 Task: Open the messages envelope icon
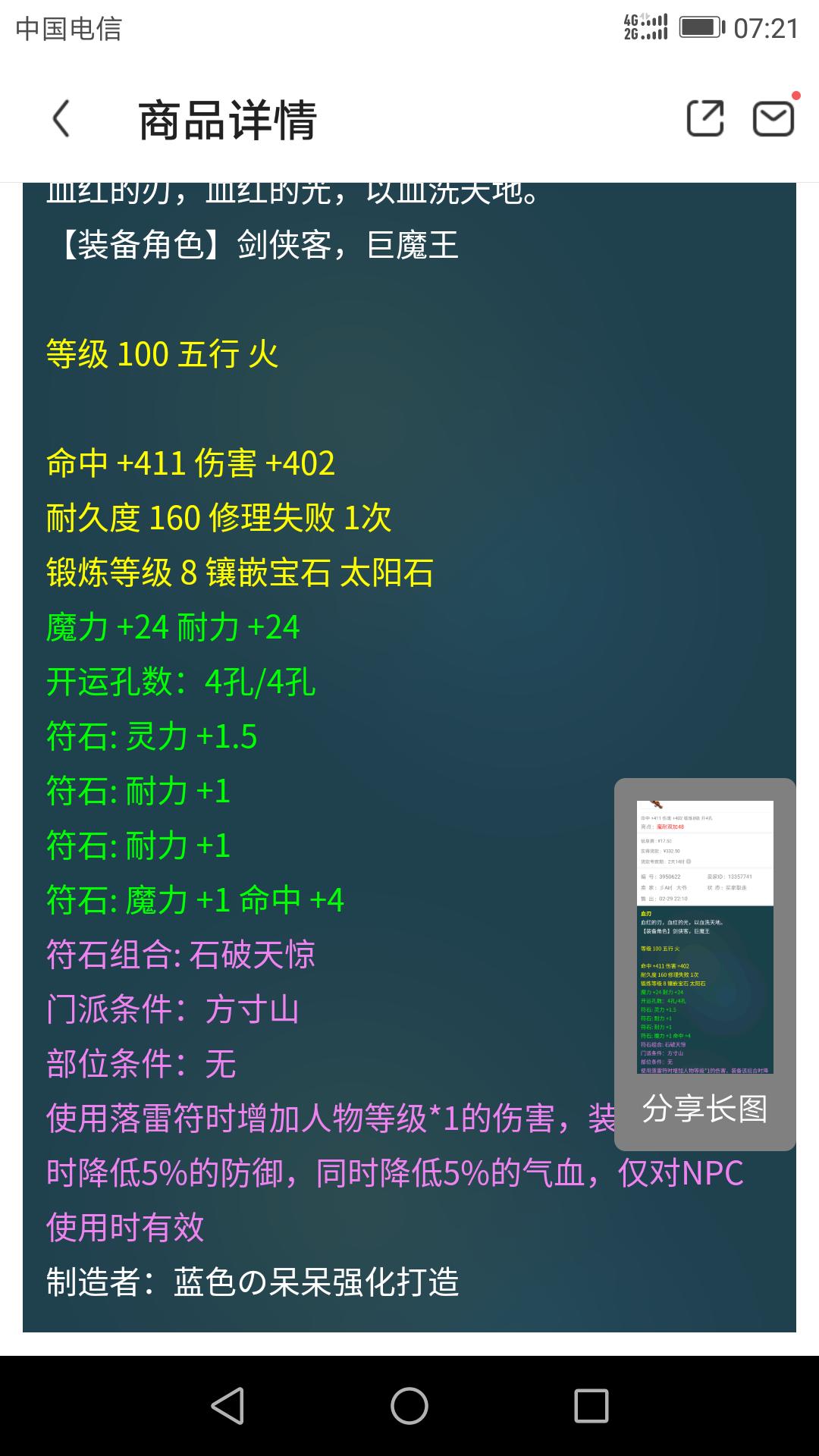tap(773, 119)
